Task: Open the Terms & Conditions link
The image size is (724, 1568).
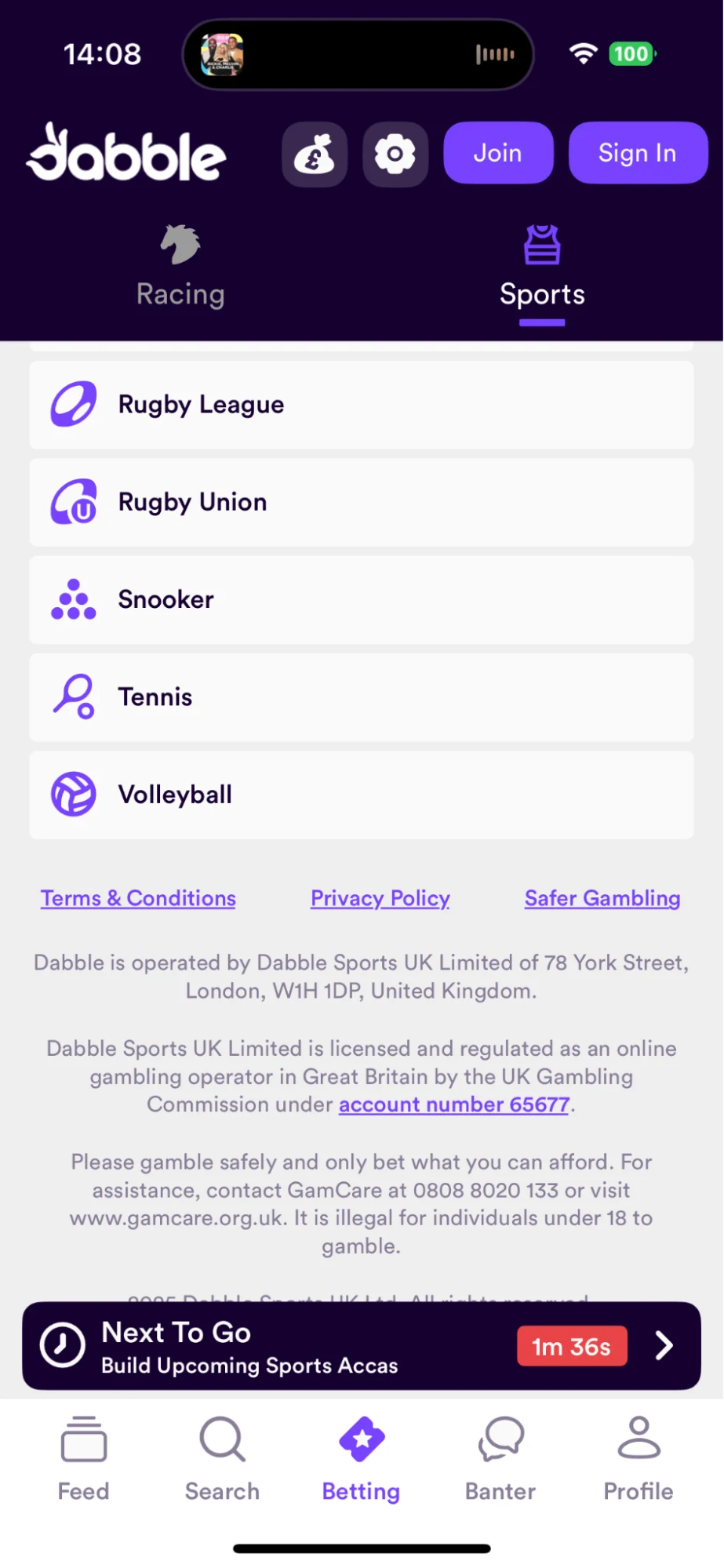Action: [138, 898]
